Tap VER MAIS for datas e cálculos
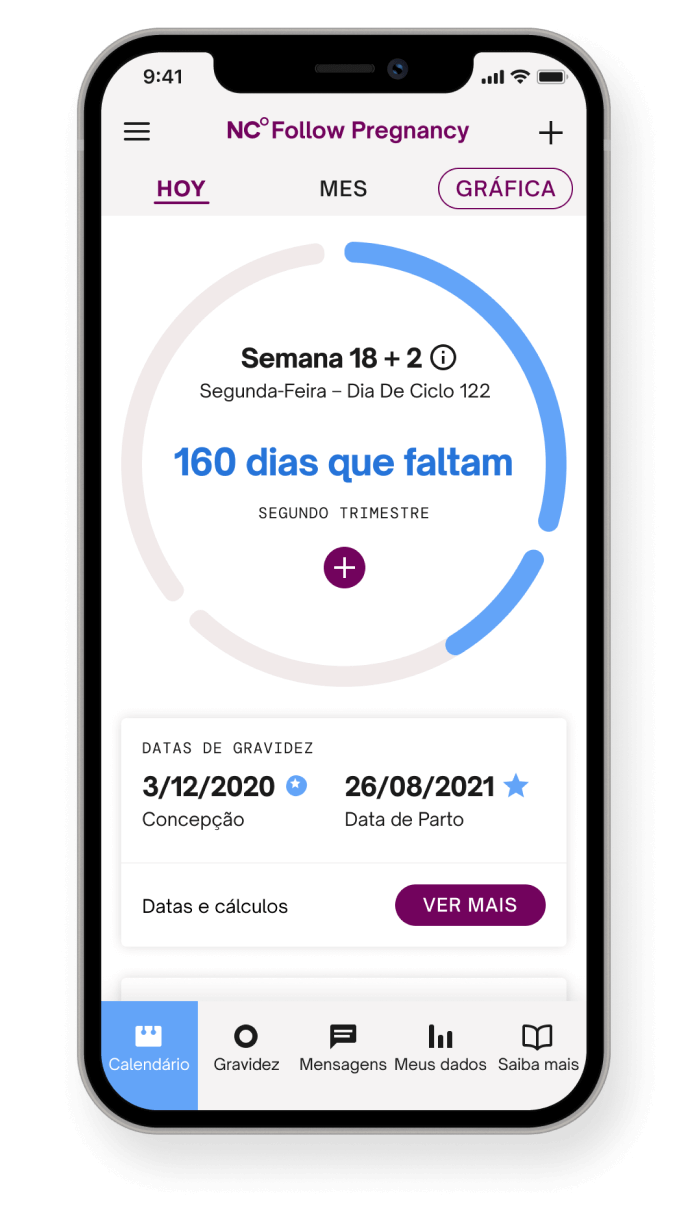 click(470, 905)
